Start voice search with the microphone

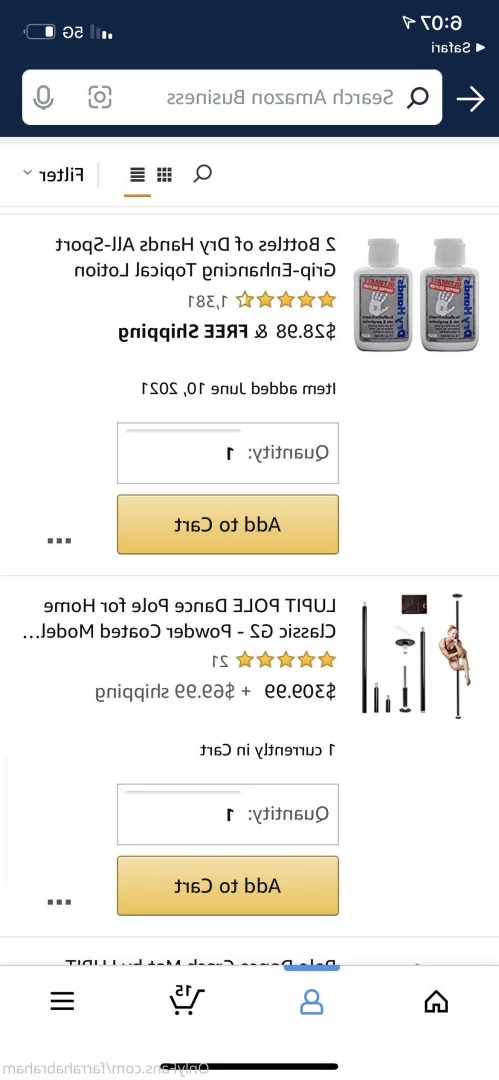44,98
